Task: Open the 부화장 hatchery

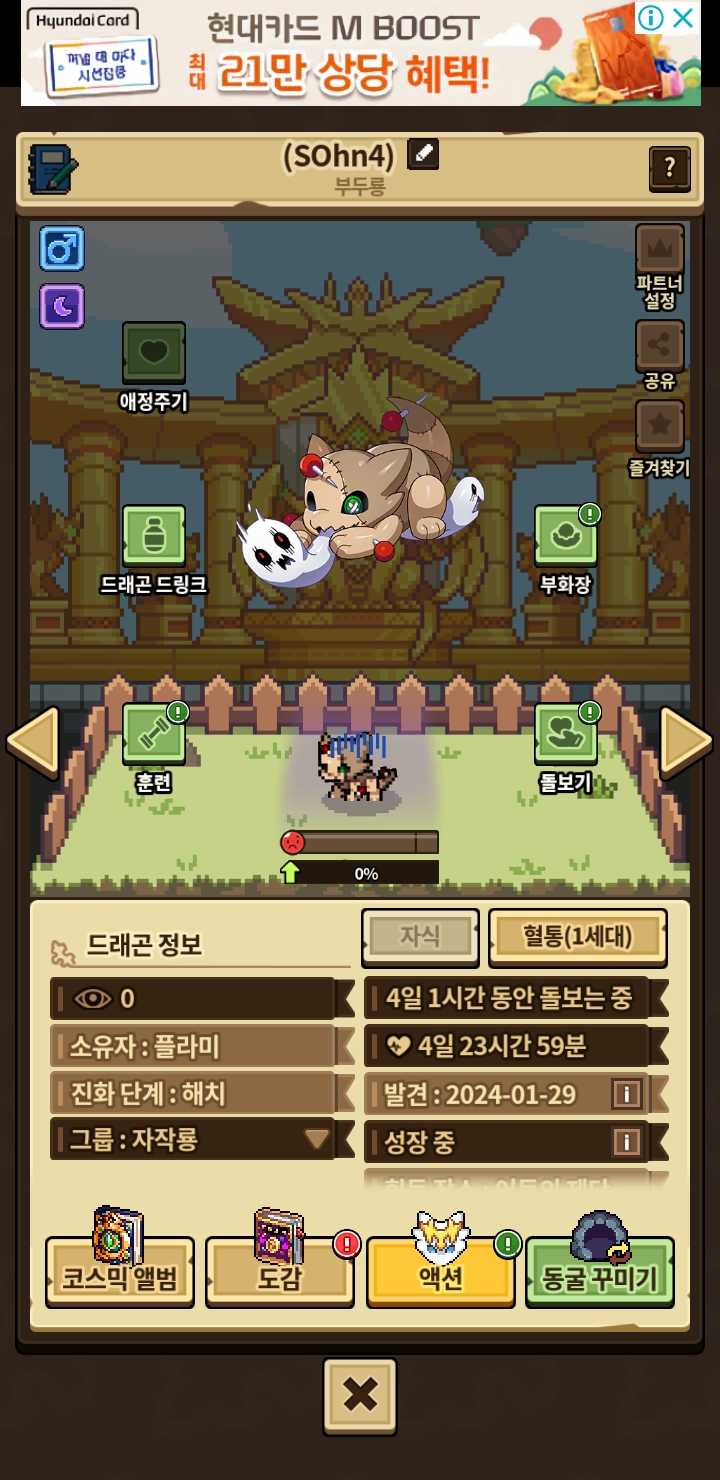Action: 565,537
